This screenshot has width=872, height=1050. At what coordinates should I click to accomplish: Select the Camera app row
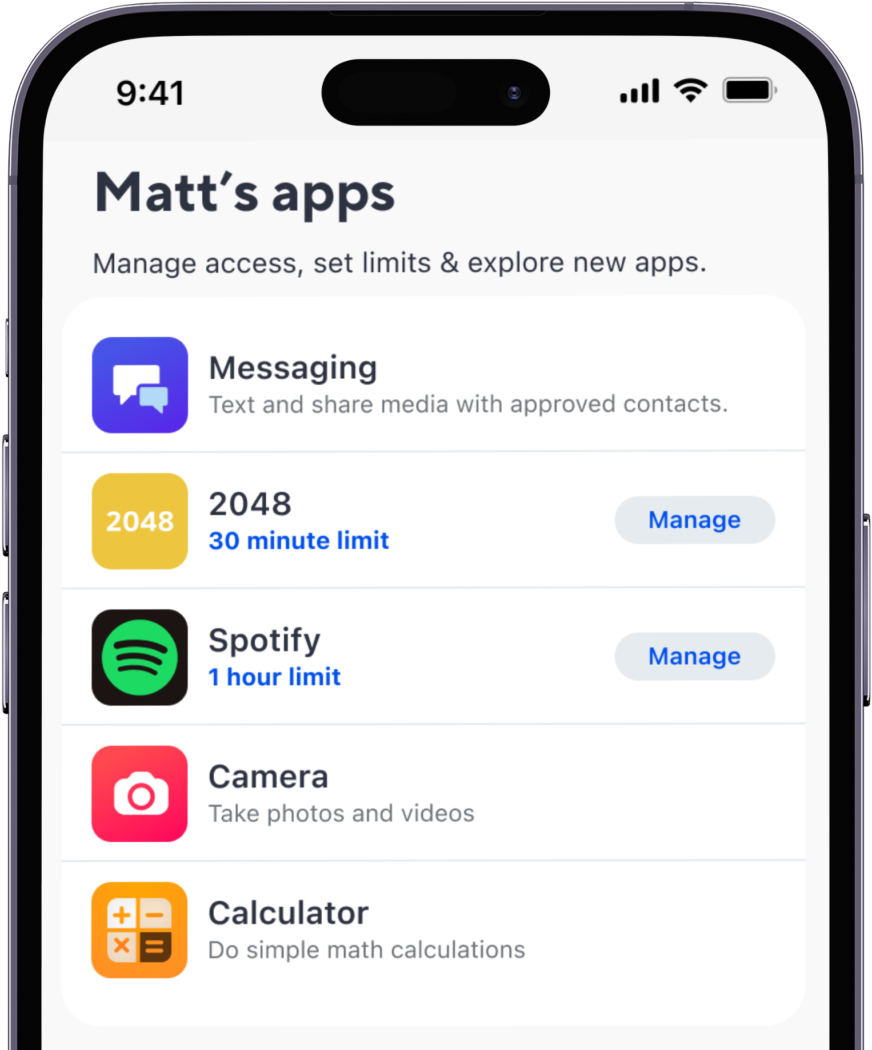pyautogui.click(x=433, y=793)
